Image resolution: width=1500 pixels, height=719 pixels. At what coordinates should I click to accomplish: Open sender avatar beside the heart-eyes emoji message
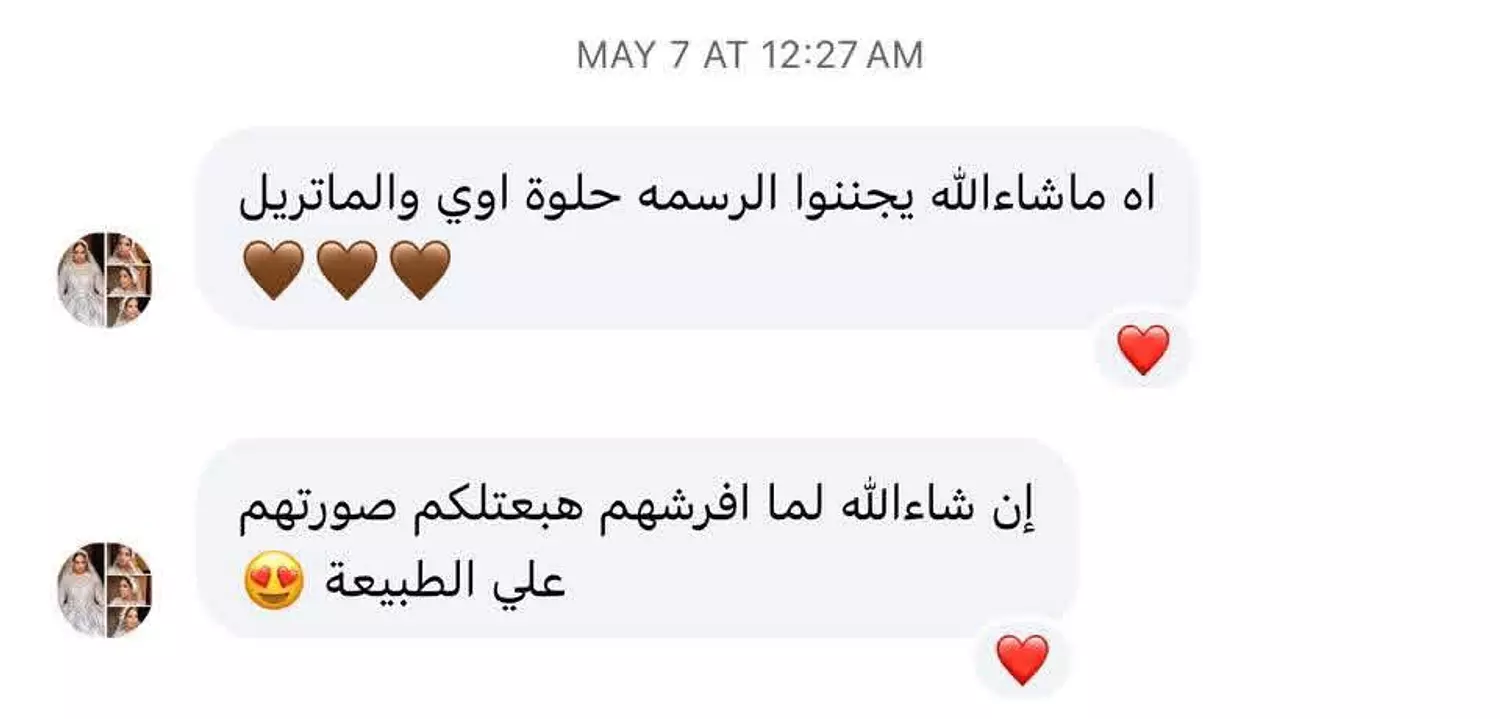point(104,589)
